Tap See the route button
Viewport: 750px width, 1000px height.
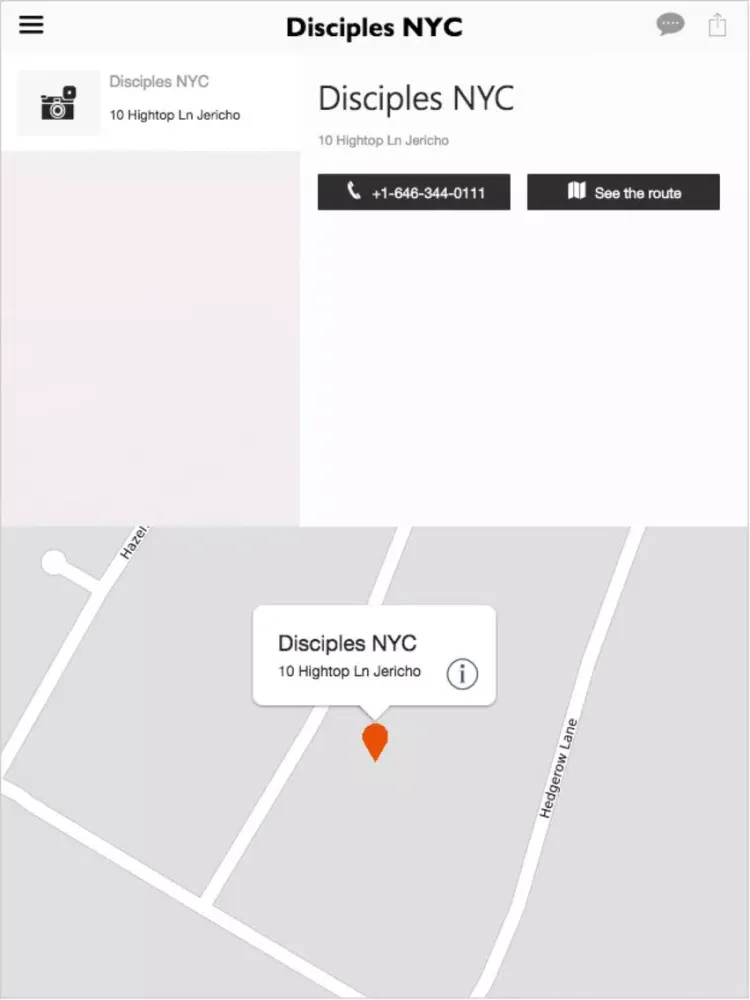(623, 192)
